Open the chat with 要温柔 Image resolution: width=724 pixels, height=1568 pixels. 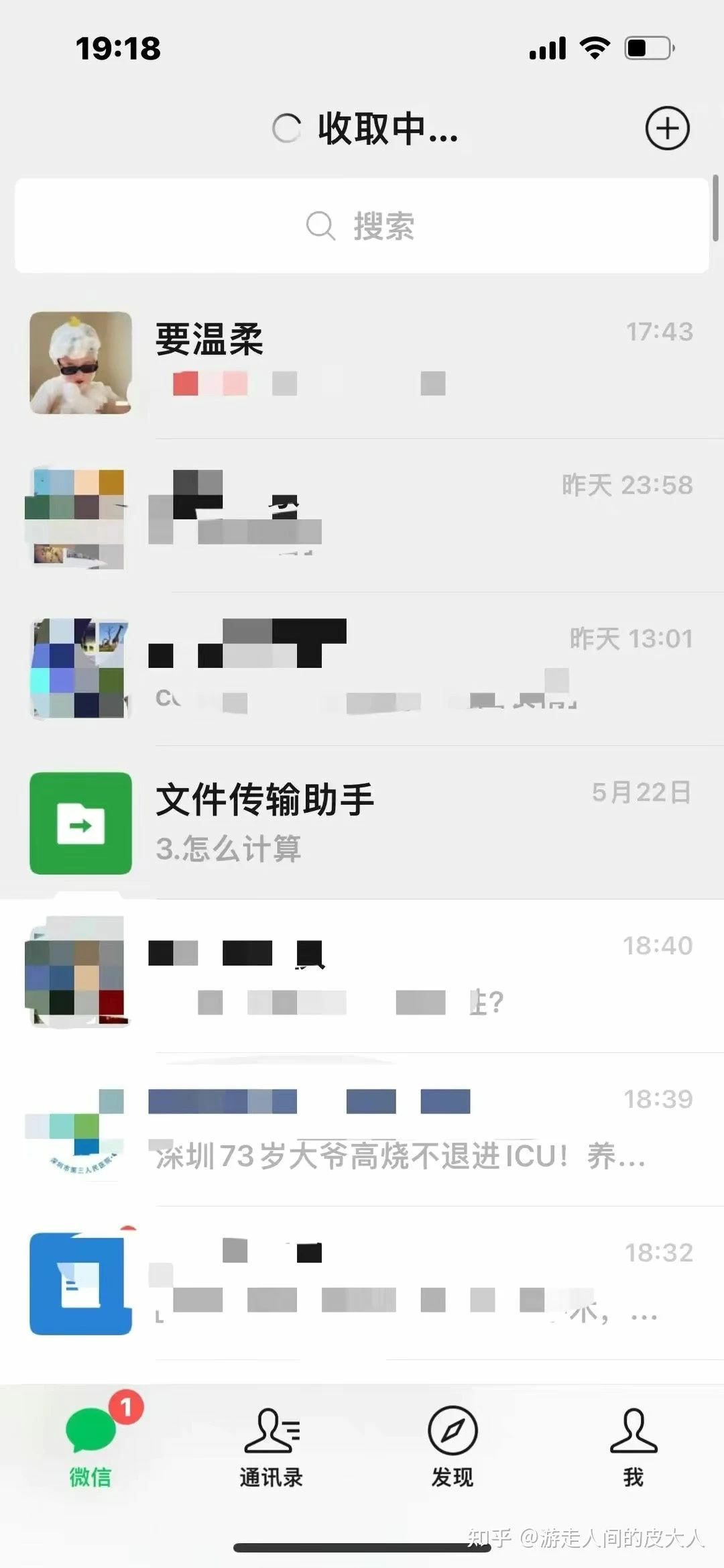[x=362, y=362]
